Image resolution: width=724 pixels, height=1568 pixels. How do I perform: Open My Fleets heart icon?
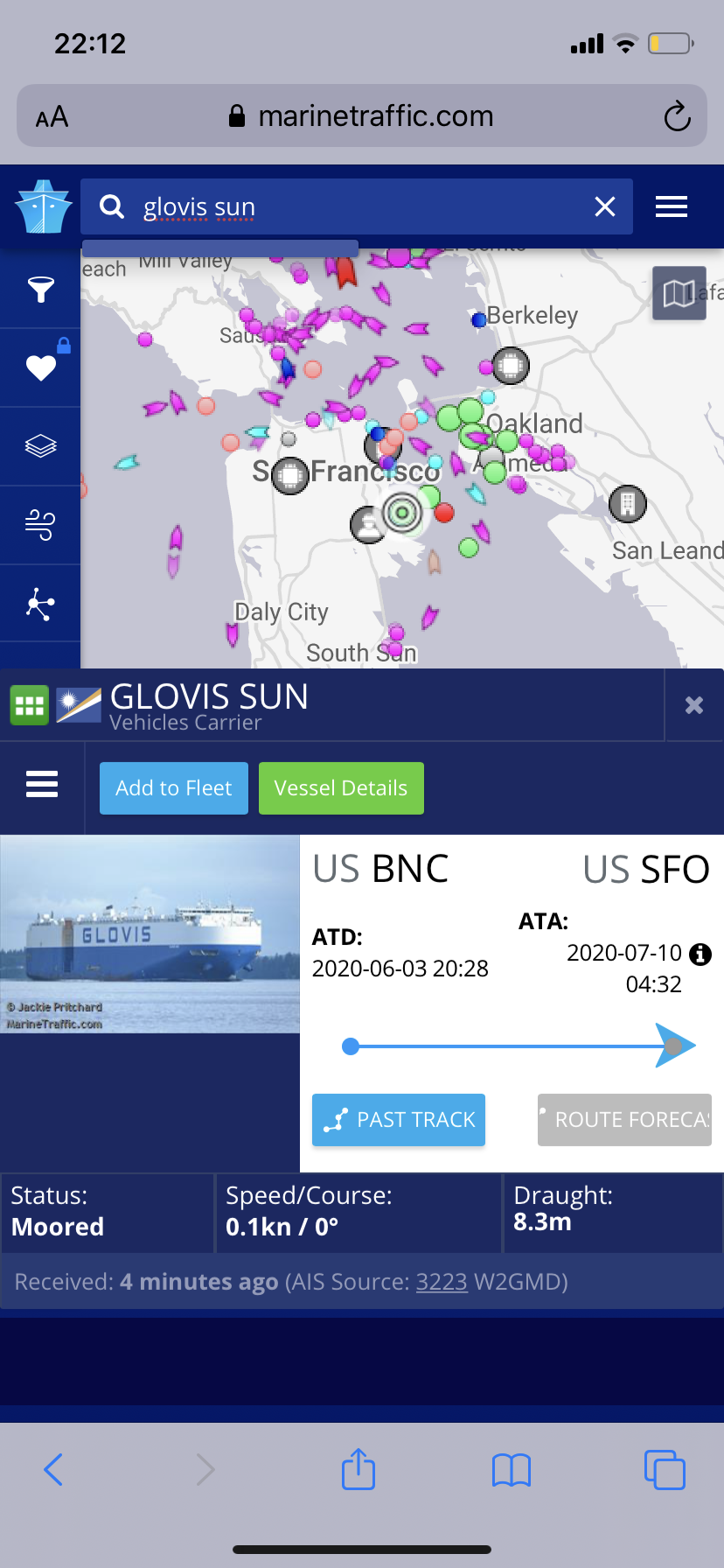(40, 367)
